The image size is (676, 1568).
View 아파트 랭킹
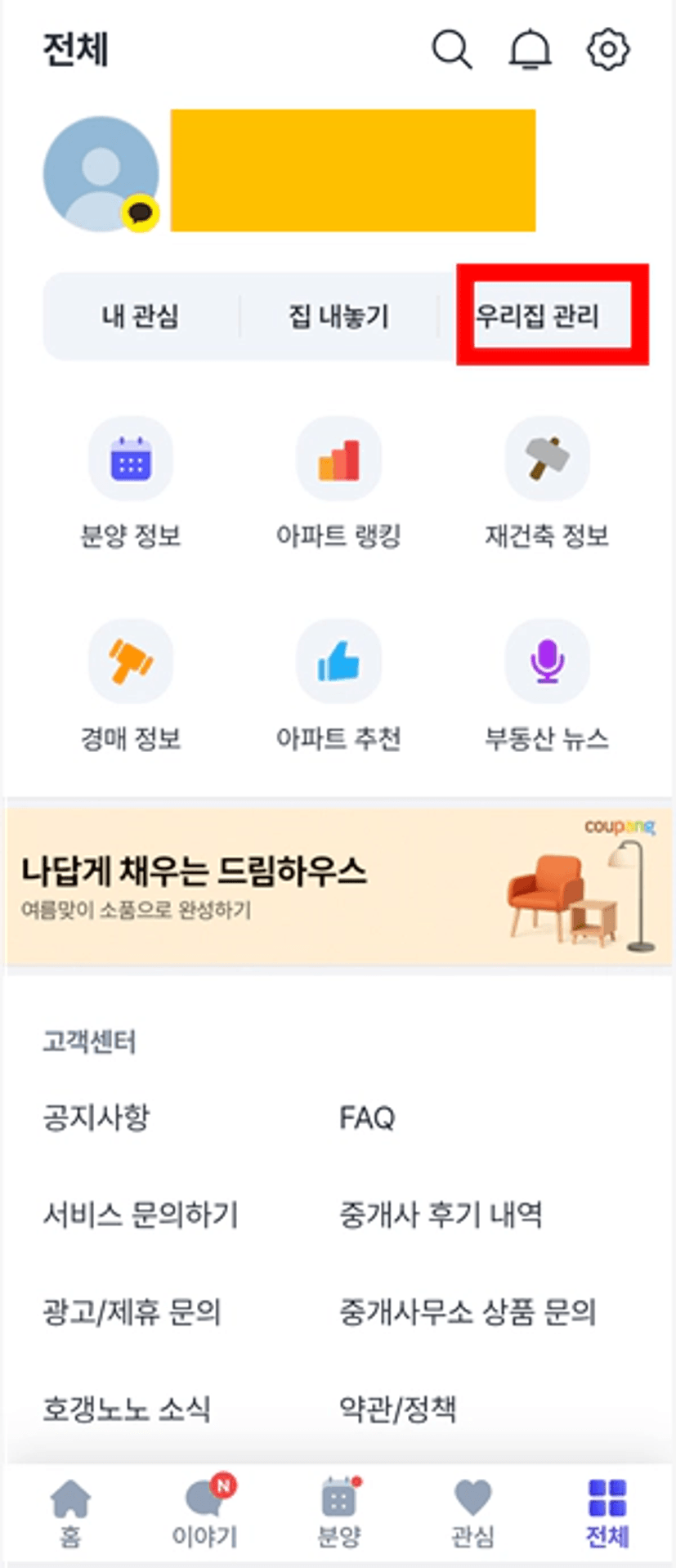pyautogui.click(x=338, y=482)
